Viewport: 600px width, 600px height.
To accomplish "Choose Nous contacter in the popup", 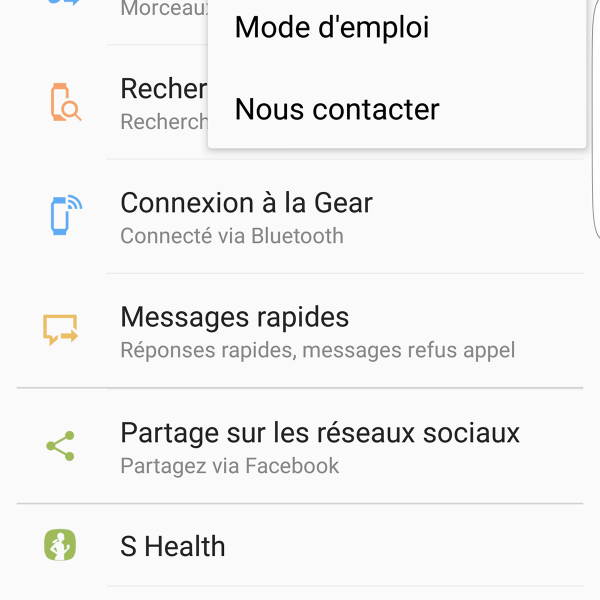I will pos(337,109).
